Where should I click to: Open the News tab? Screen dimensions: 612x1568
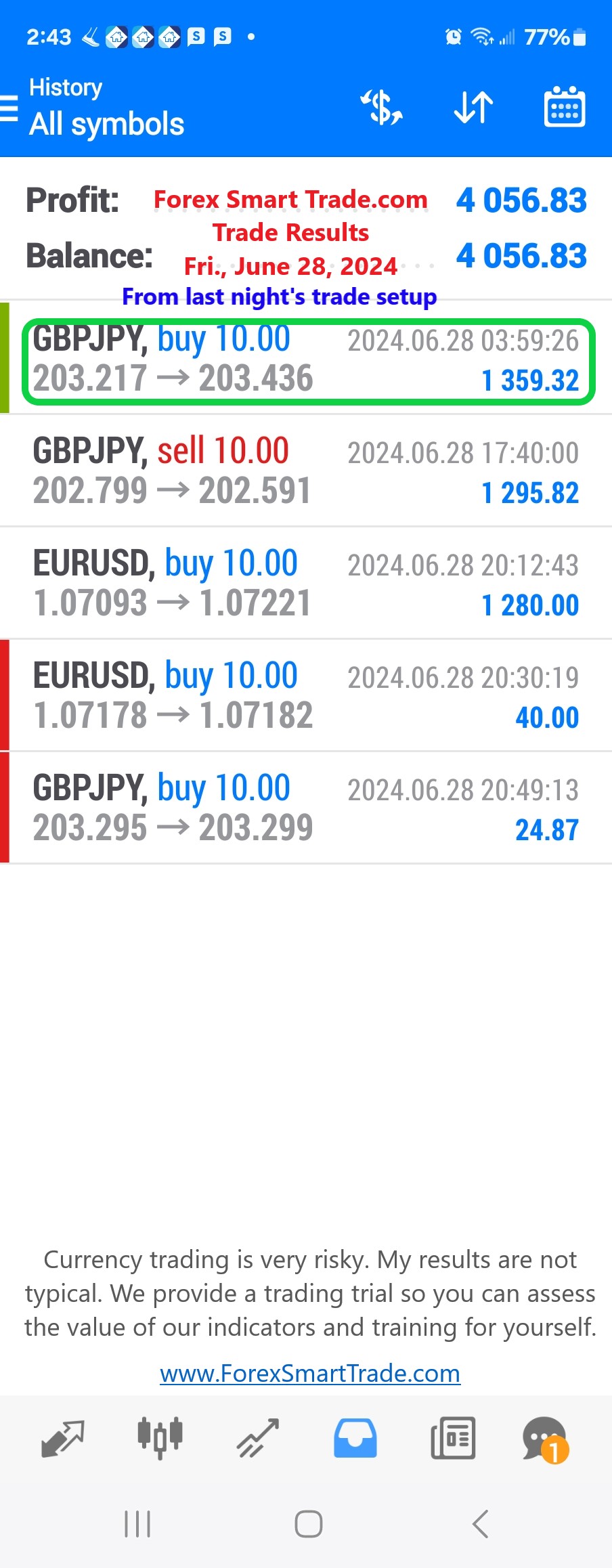click(x=453, y=1438)
